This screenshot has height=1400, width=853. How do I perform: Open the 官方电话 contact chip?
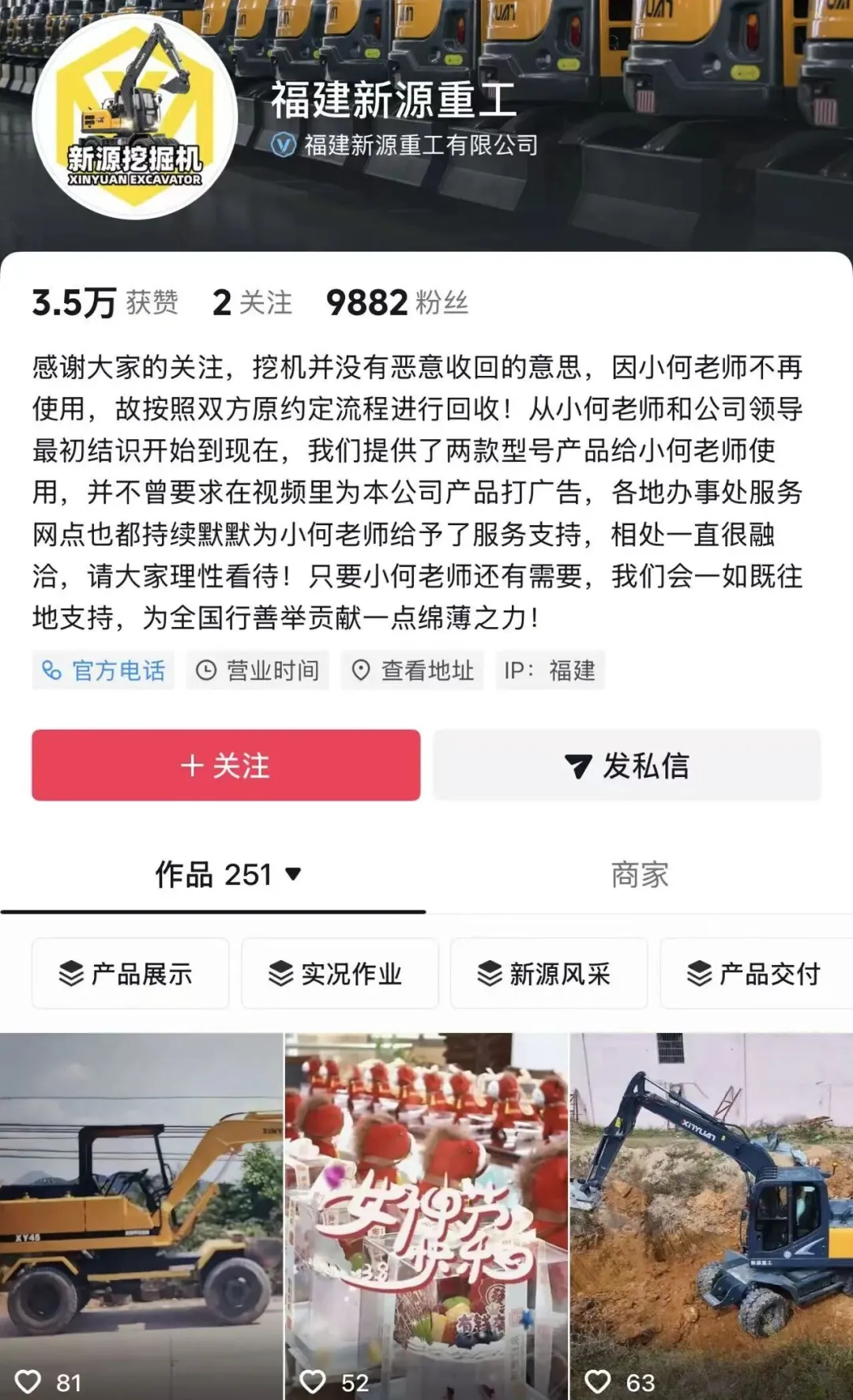[103, 670]
